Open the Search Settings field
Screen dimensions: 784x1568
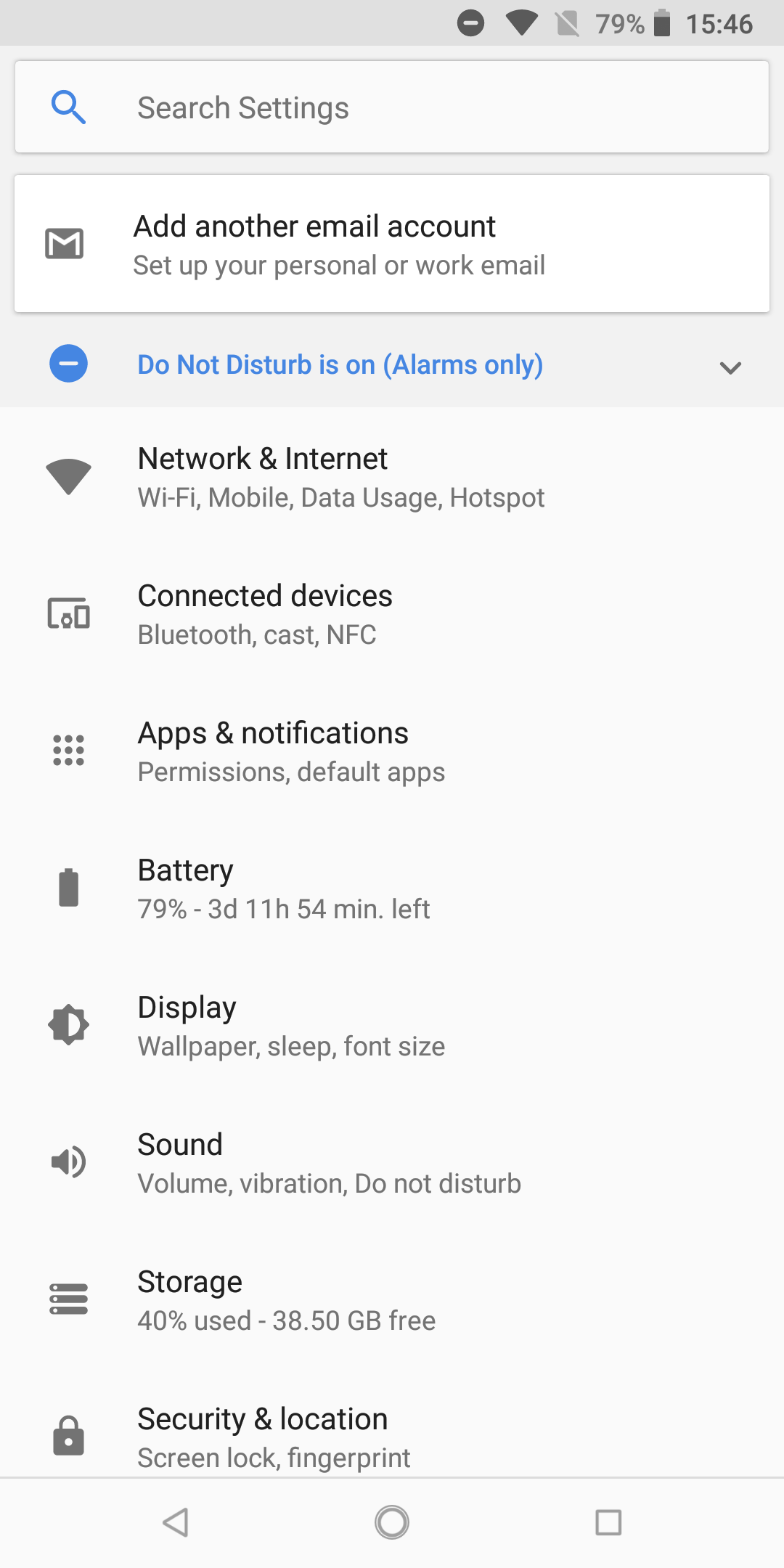tap(392, 107)
